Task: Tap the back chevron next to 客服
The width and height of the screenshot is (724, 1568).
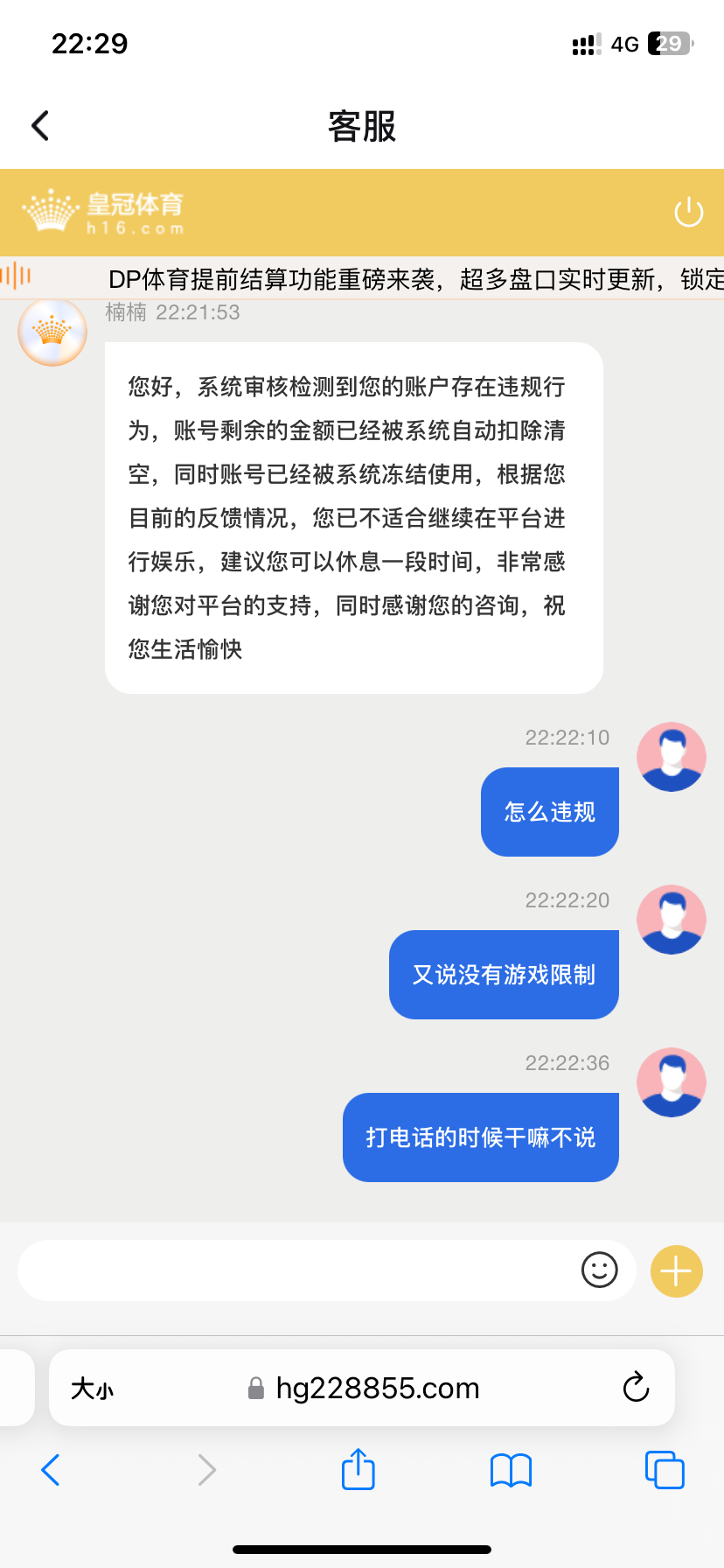Action: tap(39, 125)
